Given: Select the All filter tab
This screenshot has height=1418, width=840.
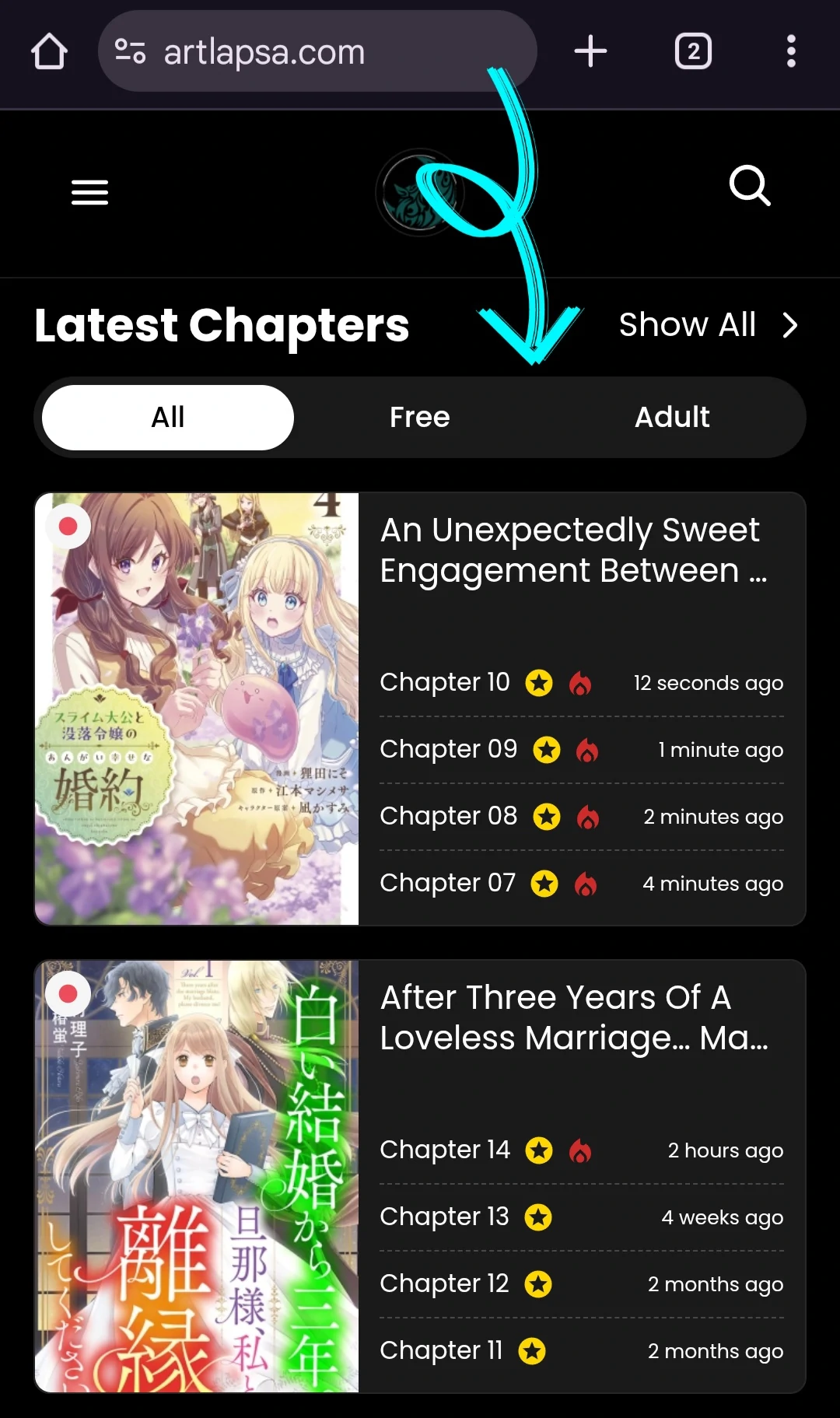Looking at the screenshot, I should point(168,417).
